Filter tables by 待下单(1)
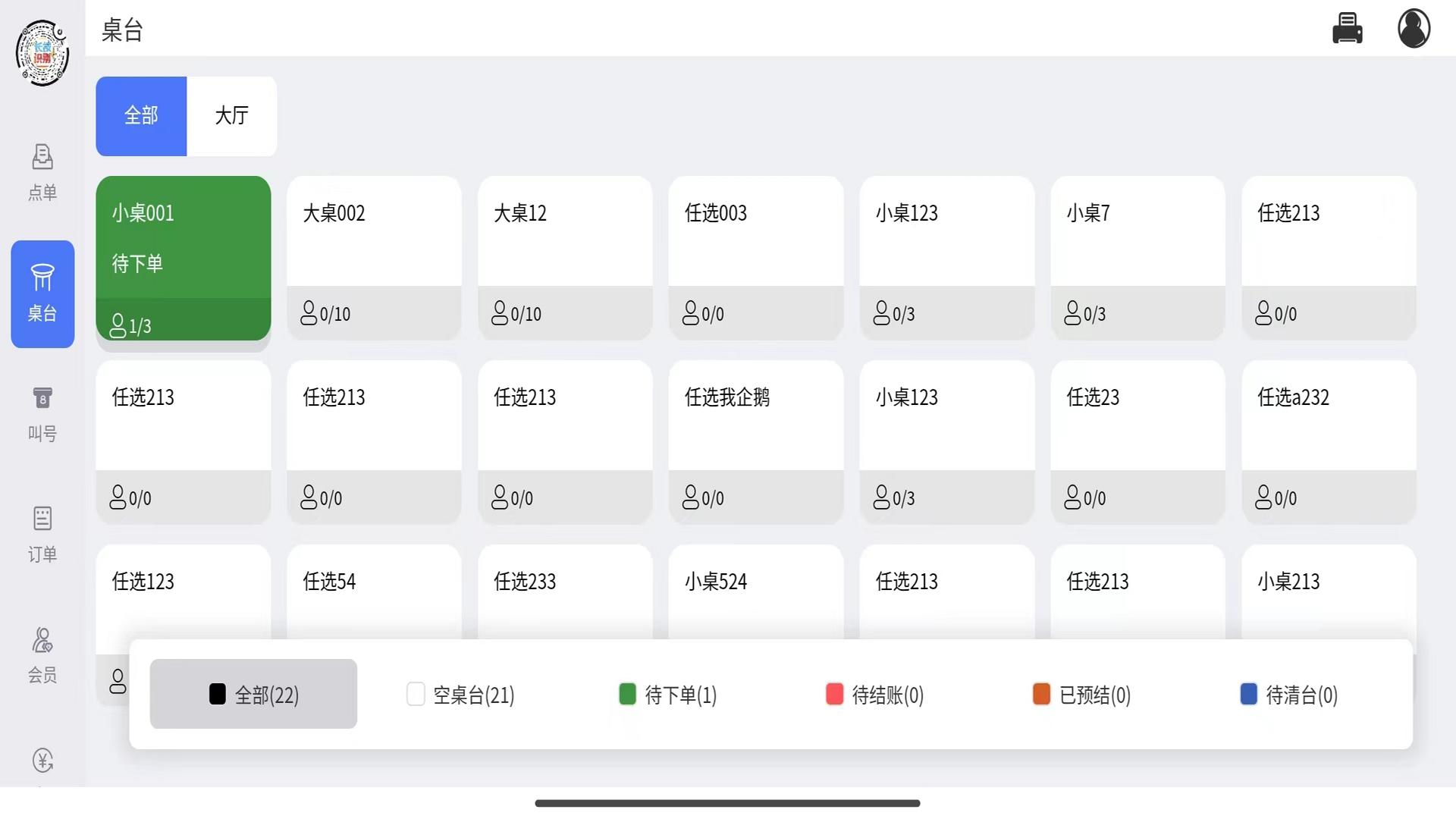1456x819 pixels. click(x=668, y=695)
